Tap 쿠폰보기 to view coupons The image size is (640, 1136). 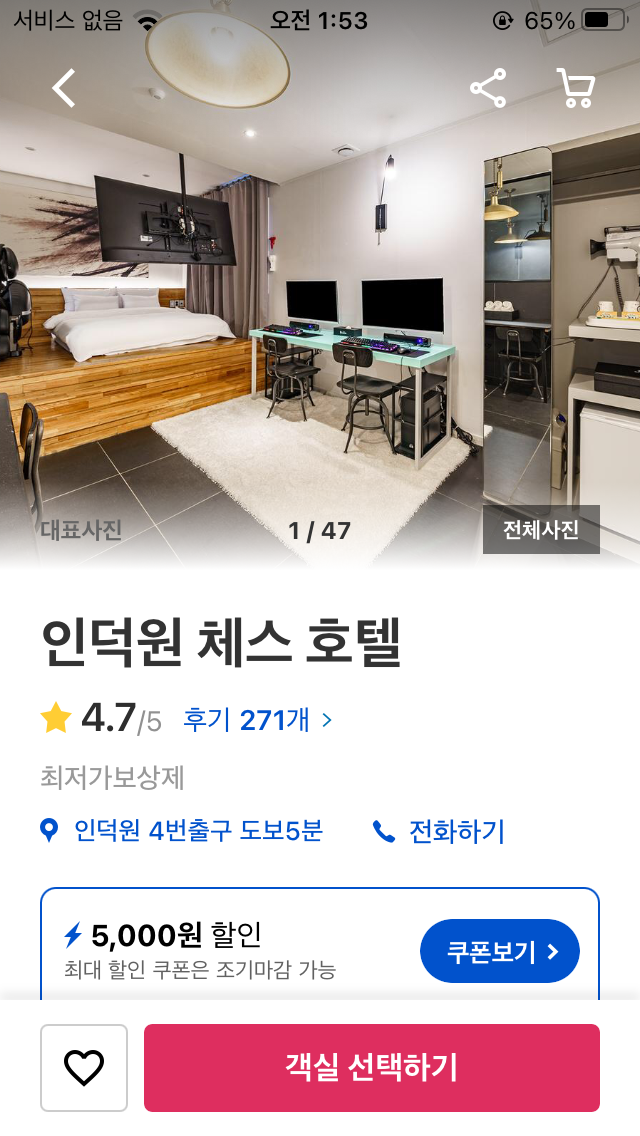[x=500, y=951]
